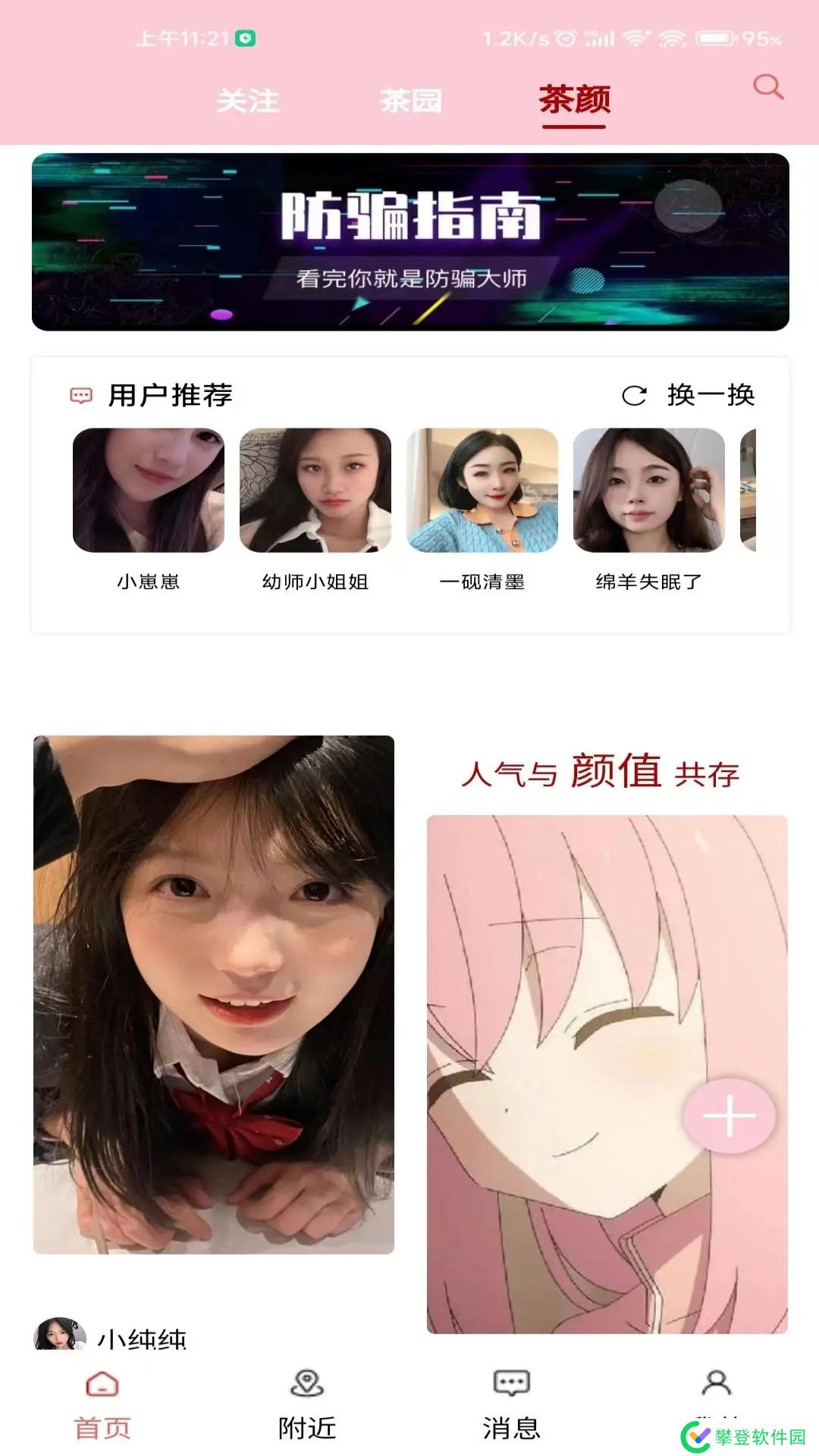Open recommended user 小崽崽
819x1456 pixels.
click(149, 491)
